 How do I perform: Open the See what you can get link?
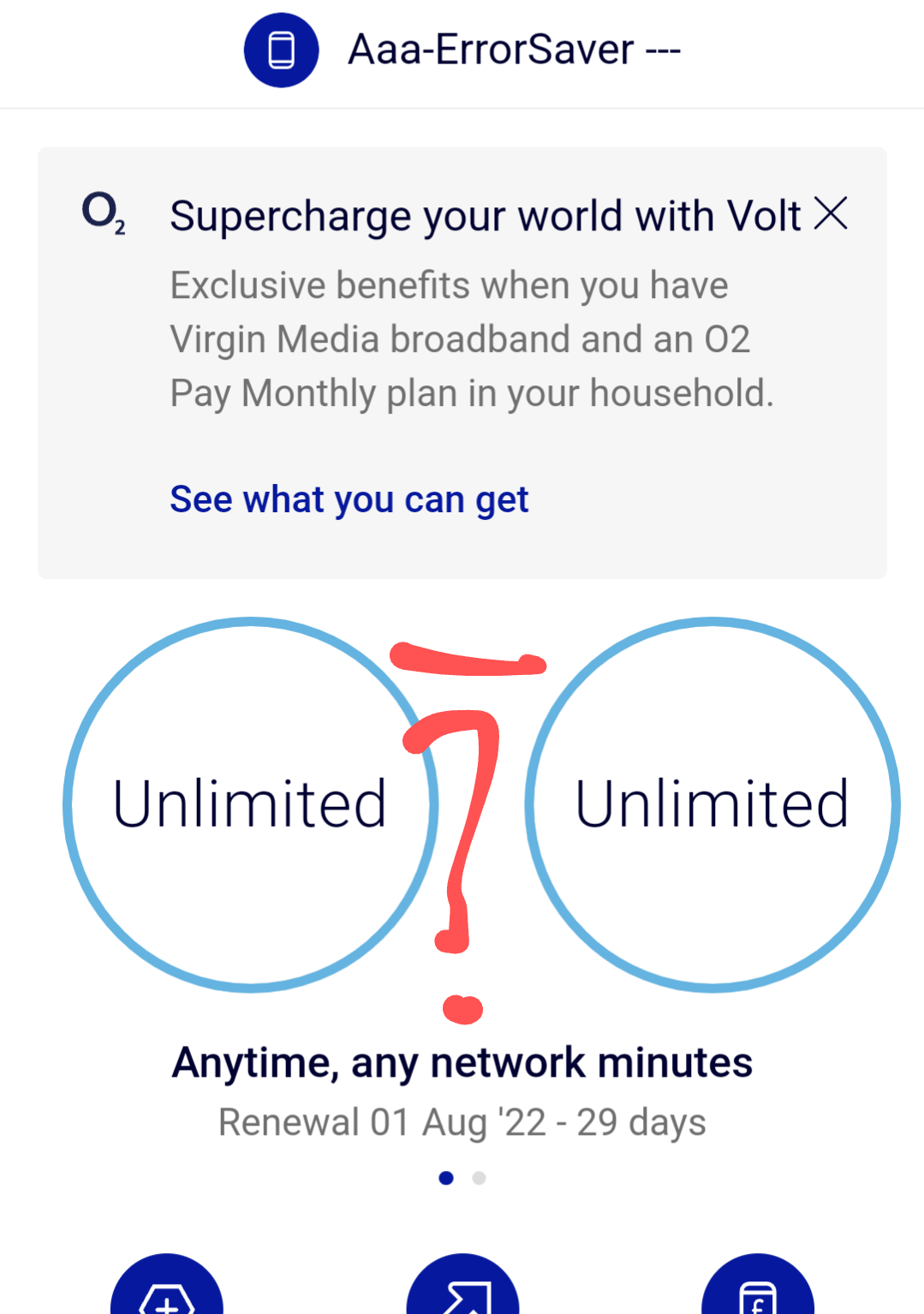click(x=349, y=499)
